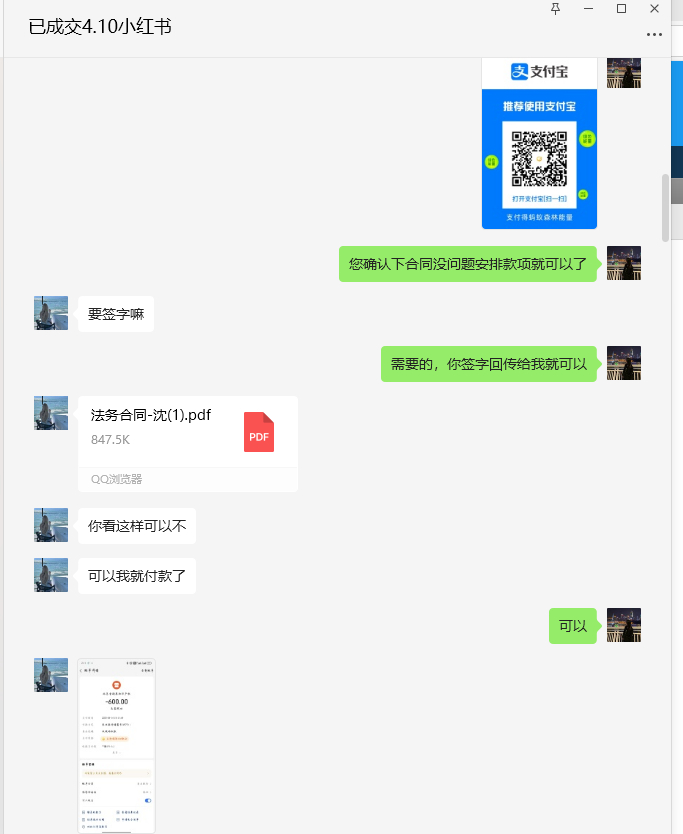This screenshot has width=683, height=834.
Task: Open the three-dot chat info menu
Action: point(654,35)
